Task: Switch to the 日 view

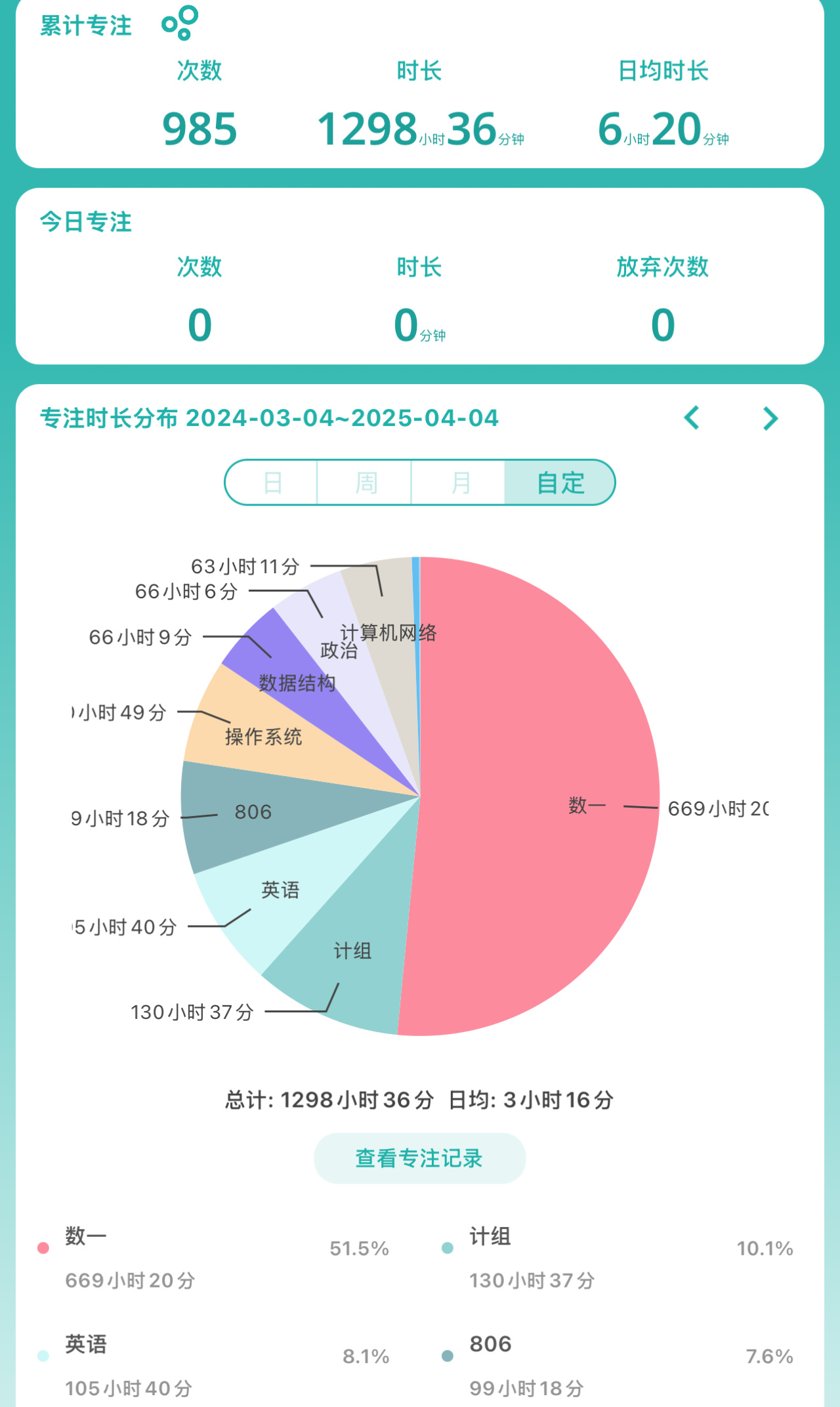Action: [x=272, y=483]
